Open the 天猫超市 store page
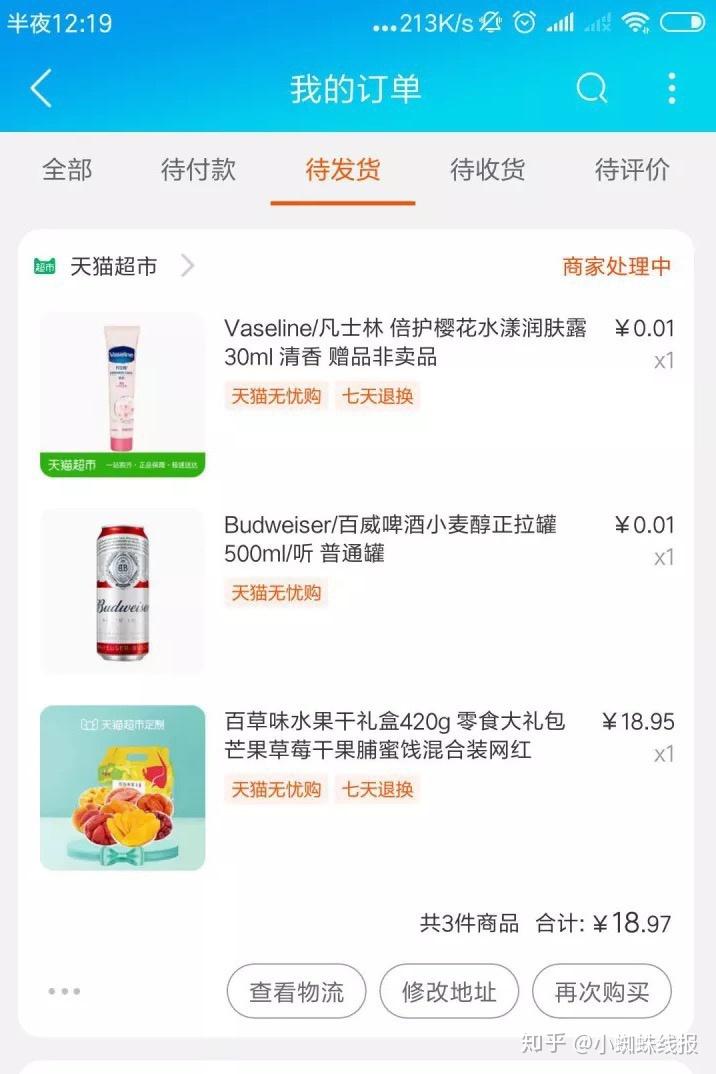716x1074 pixels. click(114, 266)
